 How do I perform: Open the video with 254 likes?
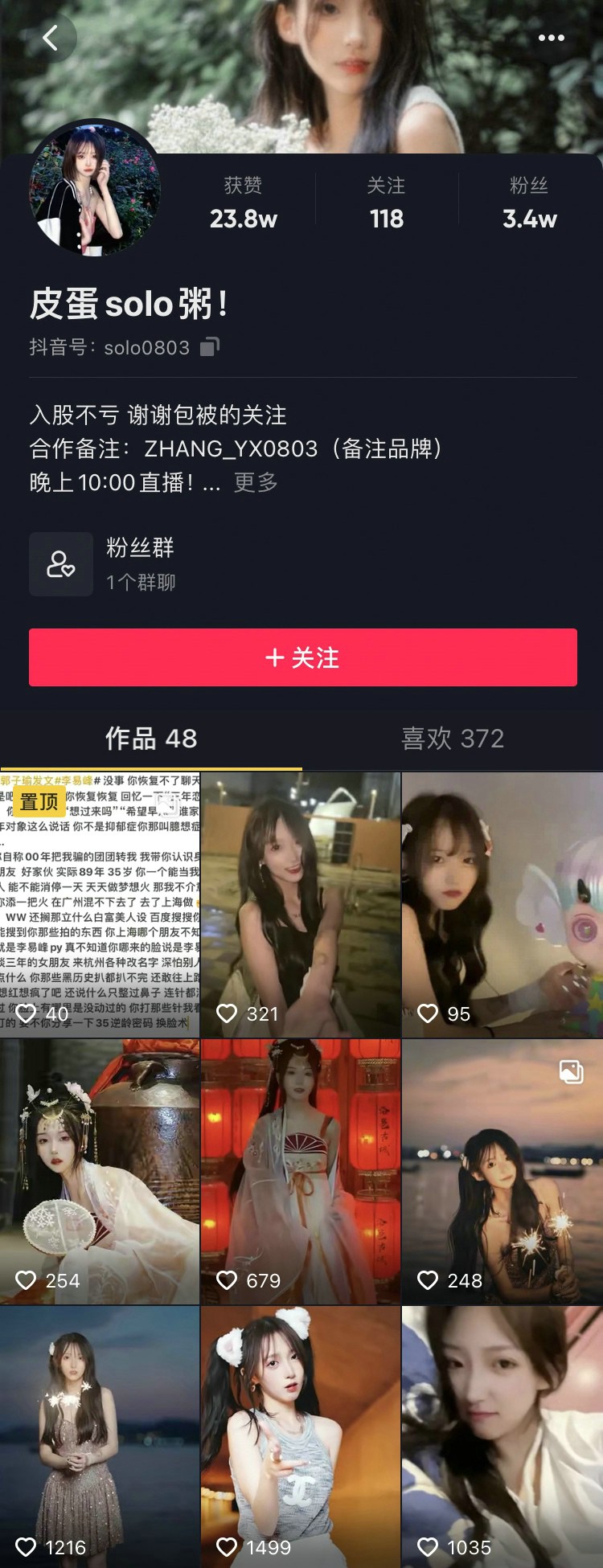pos(100,1171)
